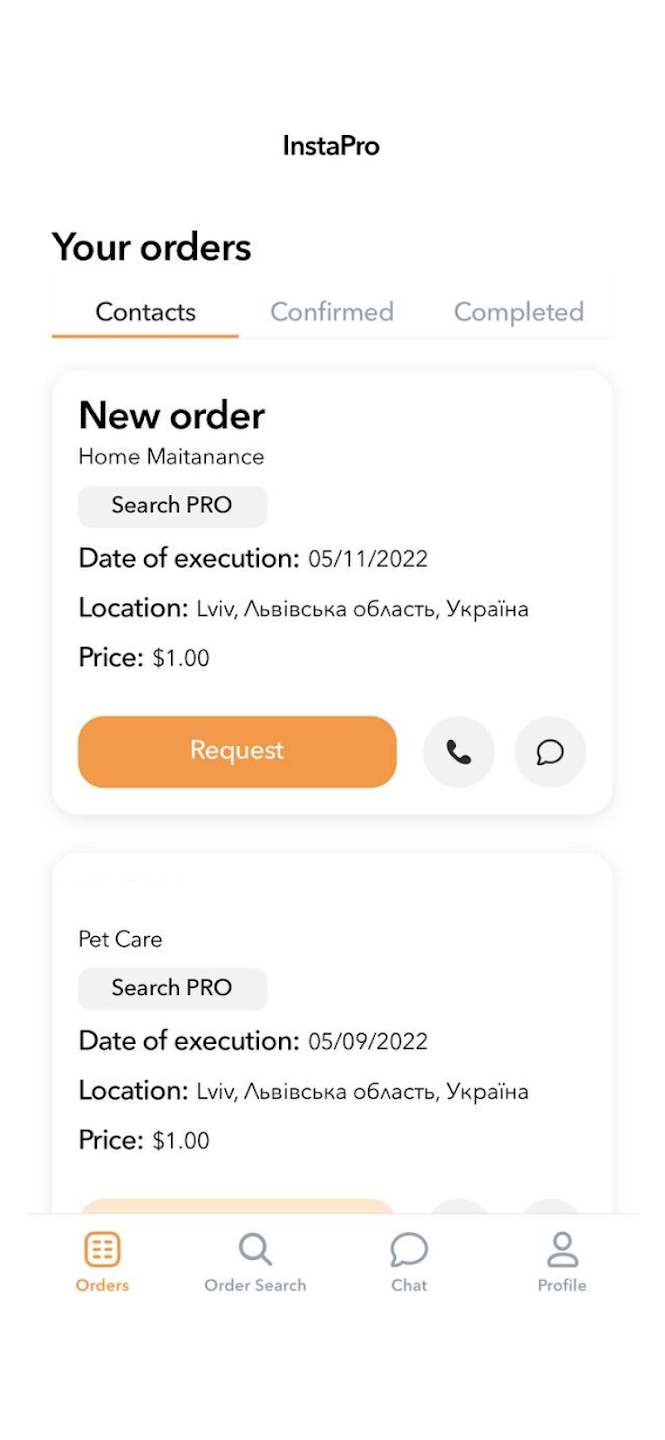This screenshot has width=665, height=1440.
Task: Tap the Orders bottom navigation item
Action: pyautogui.click(x=102, y=1263)
